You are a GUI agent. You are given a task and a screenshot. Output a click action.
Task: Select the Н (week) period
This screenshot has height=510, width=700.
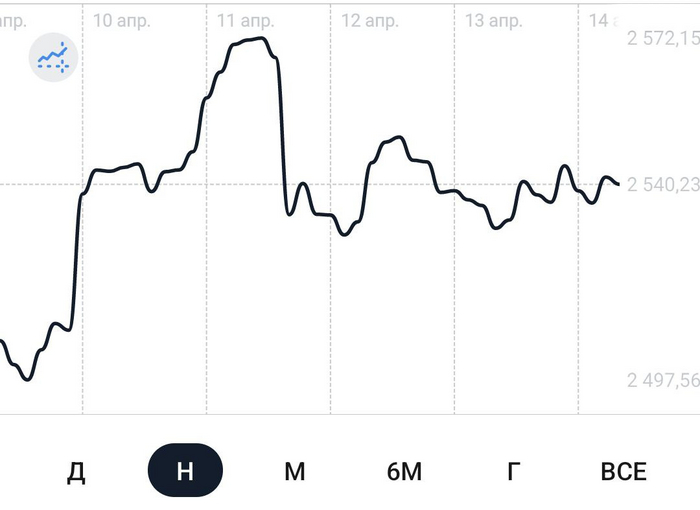click(185, 471)
